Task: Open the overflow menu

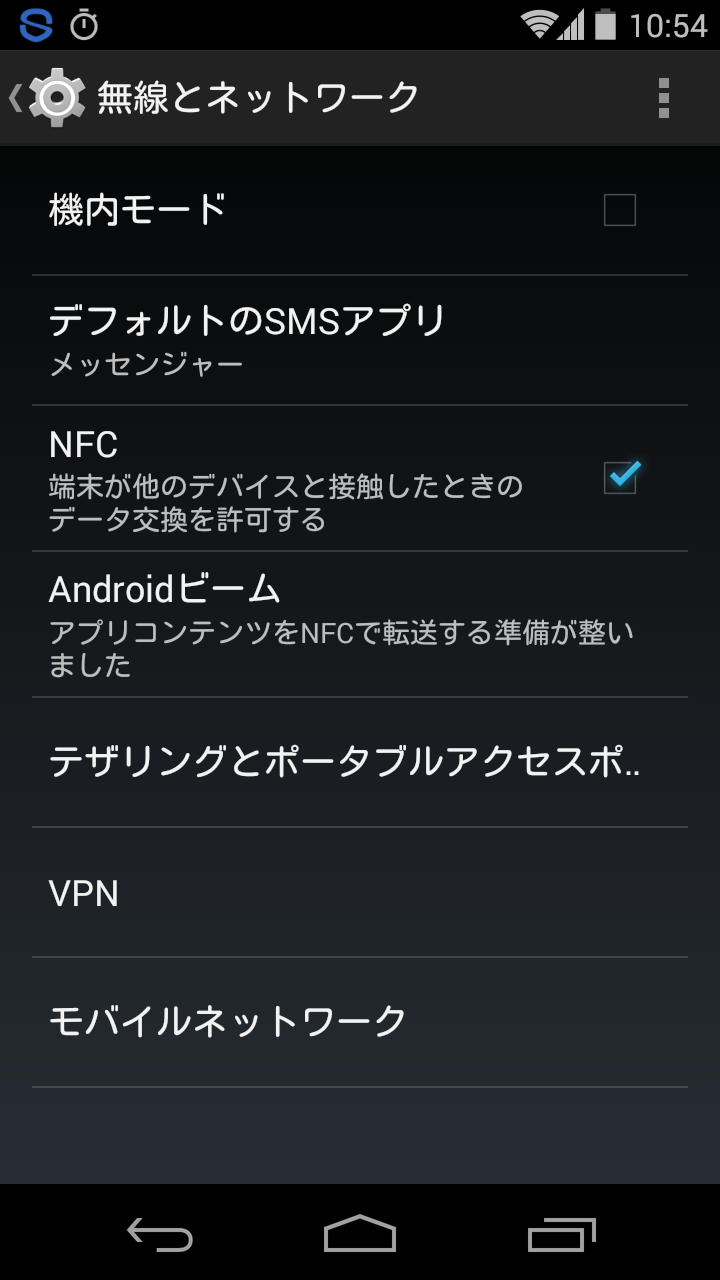Action: pos(663,98)
